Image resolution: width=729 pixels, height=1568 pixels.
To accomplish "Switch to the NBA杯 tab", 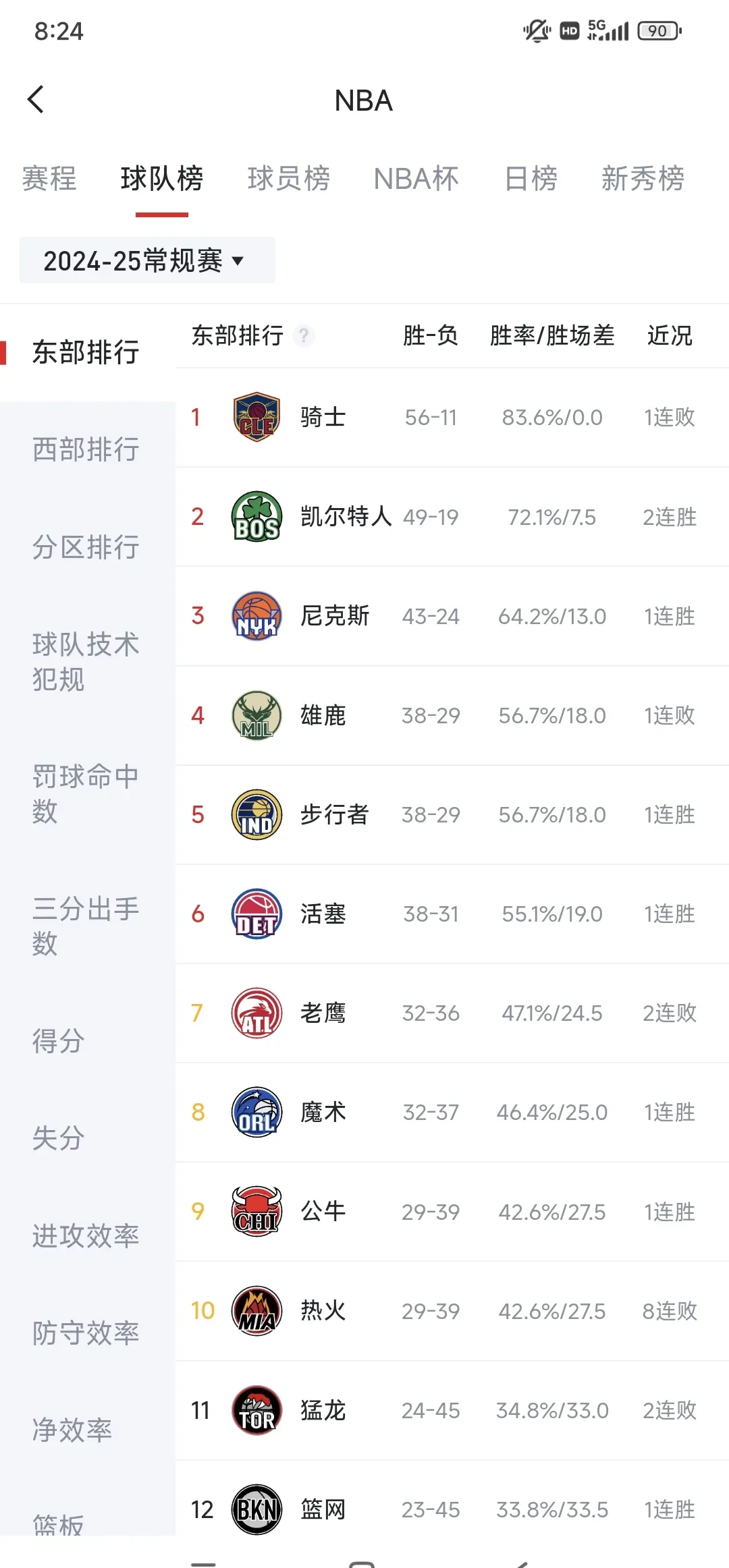I will point(416,179).
